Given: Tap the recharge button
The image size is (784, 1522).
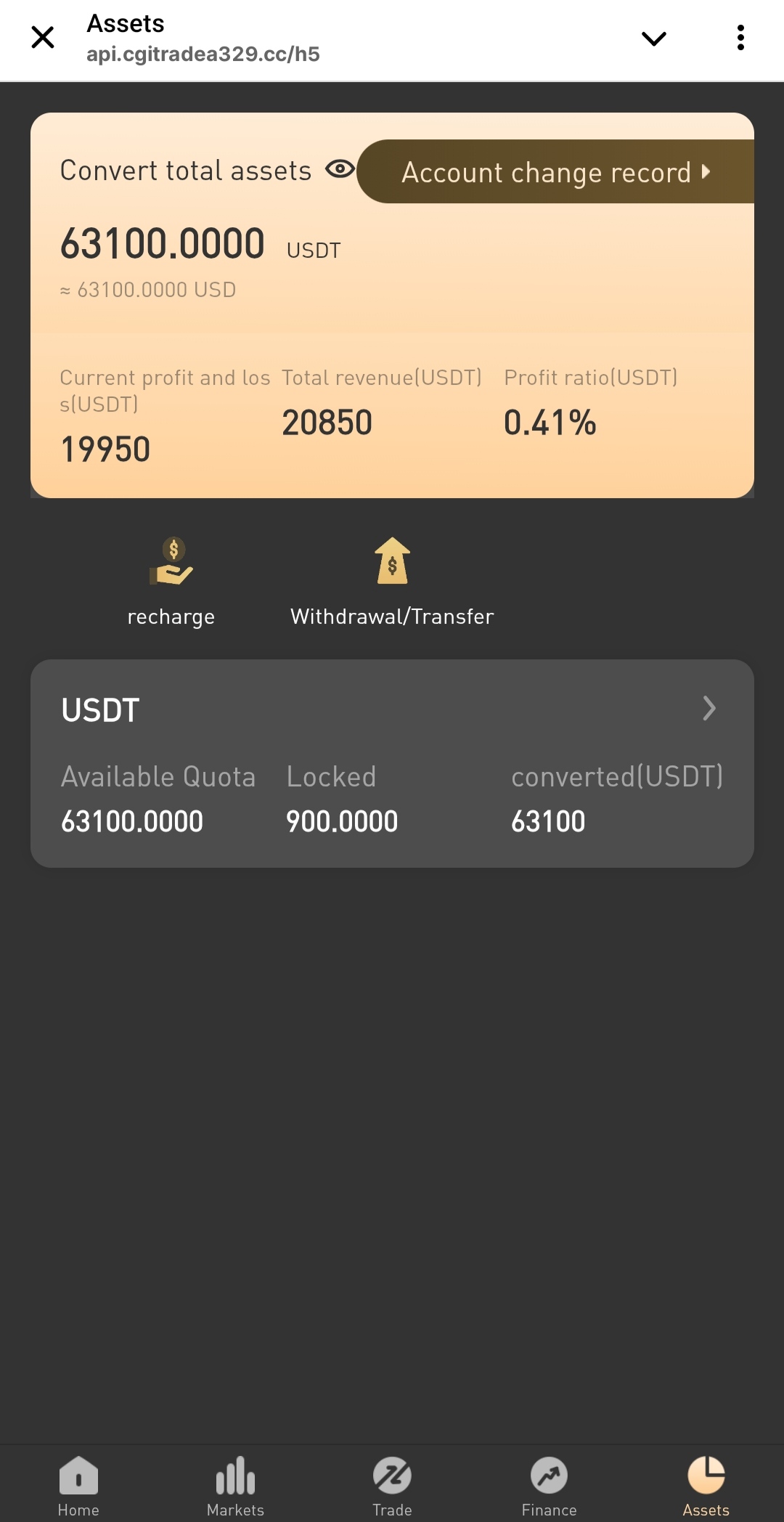Looking at the screenshot, I should click(171, 581).
